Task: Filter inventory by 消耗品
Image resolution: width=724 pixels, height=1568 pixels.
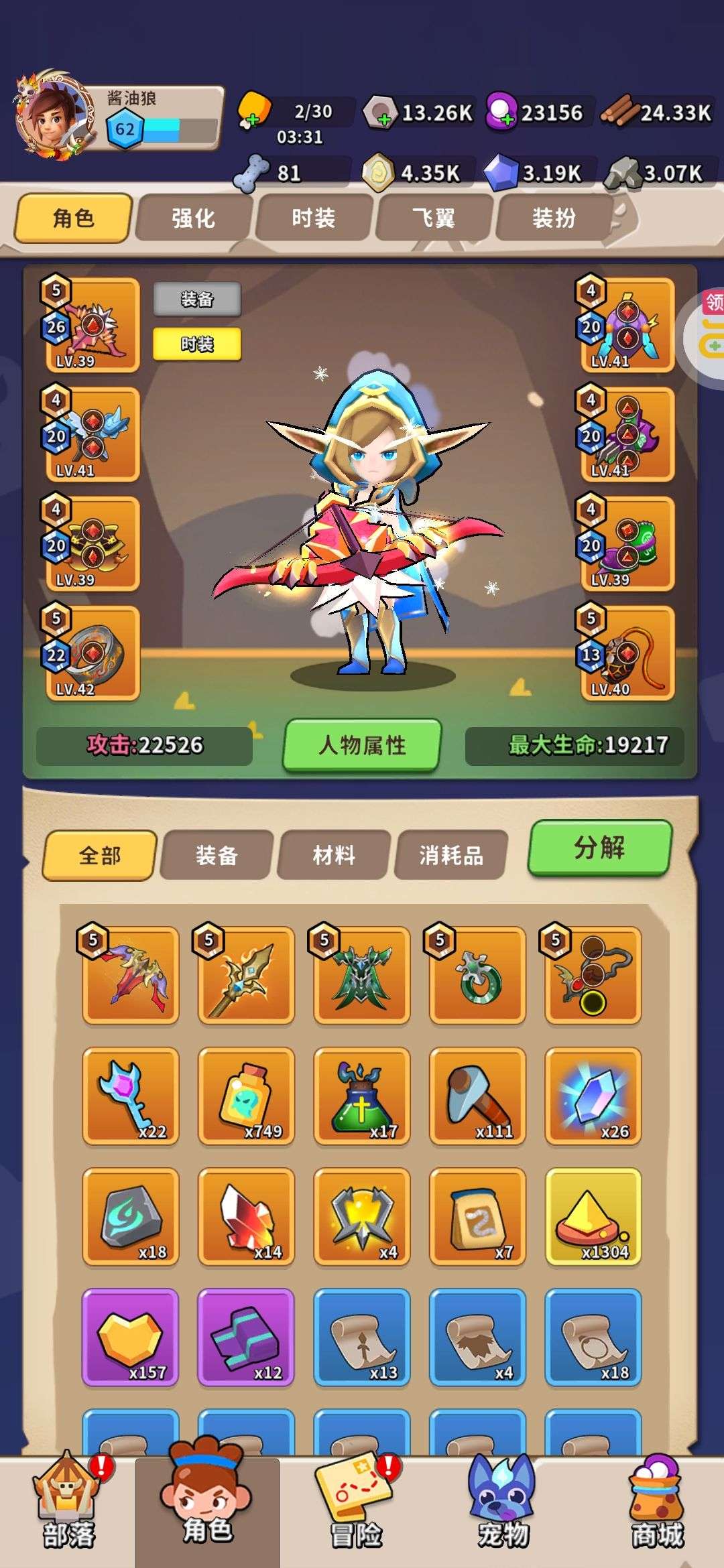Action: coord(450,855)
